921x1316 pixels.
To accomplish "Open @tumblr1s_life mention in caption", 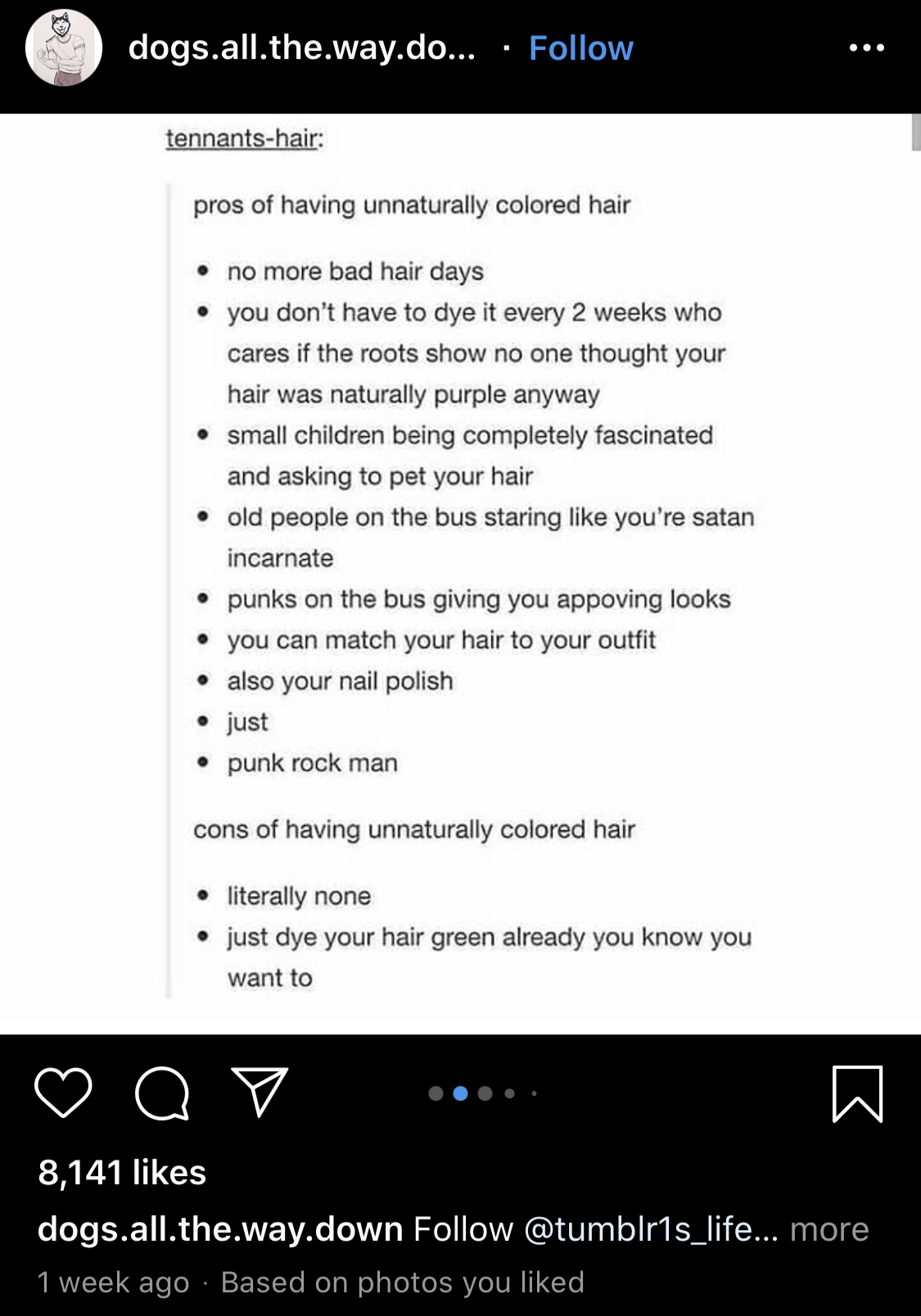I will [x=650, y=1229].
